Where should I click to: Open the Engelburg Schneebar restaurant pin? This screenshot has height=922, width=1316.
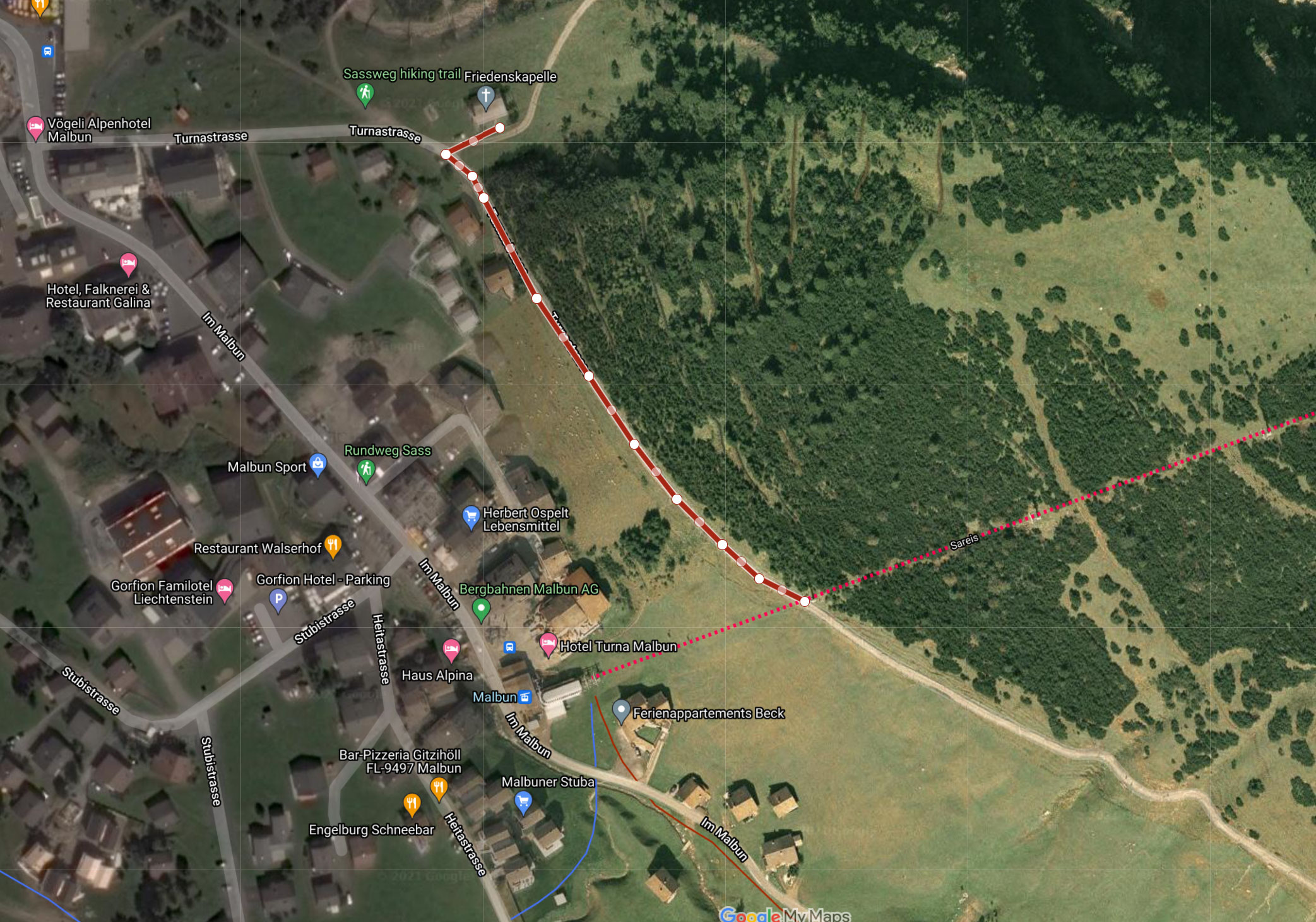pyautogui.click(x=412, y=803)
